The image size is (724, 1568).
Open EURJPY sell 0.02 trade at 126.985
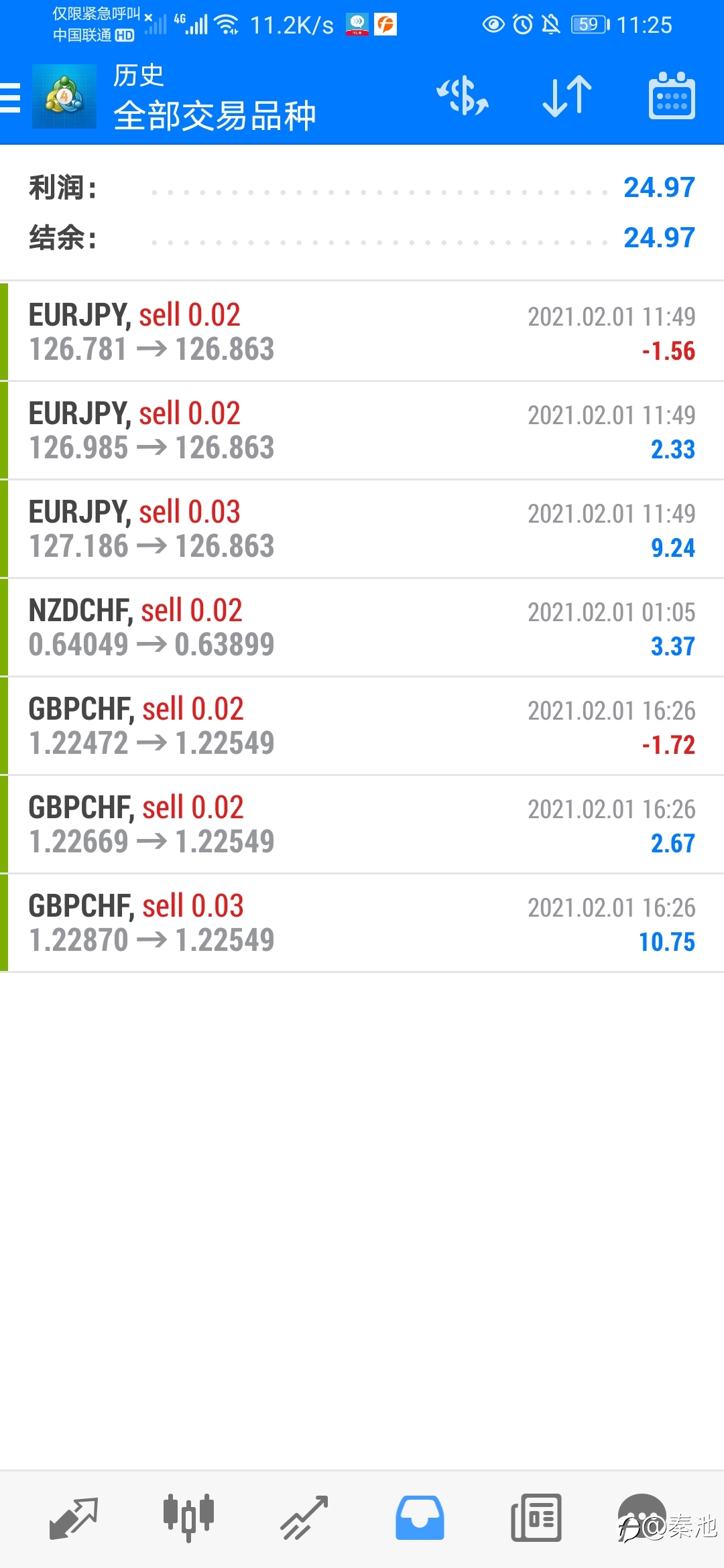[362, 430]
